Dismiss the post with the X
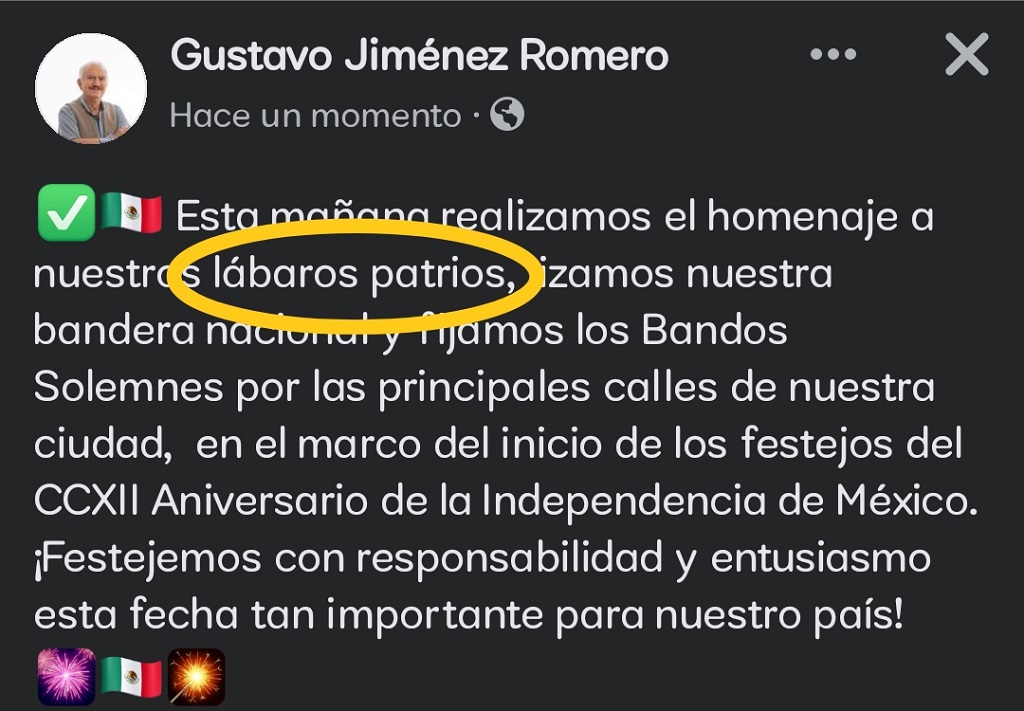The width and height of the screenshot is (1024, 711). coord(966,55)
